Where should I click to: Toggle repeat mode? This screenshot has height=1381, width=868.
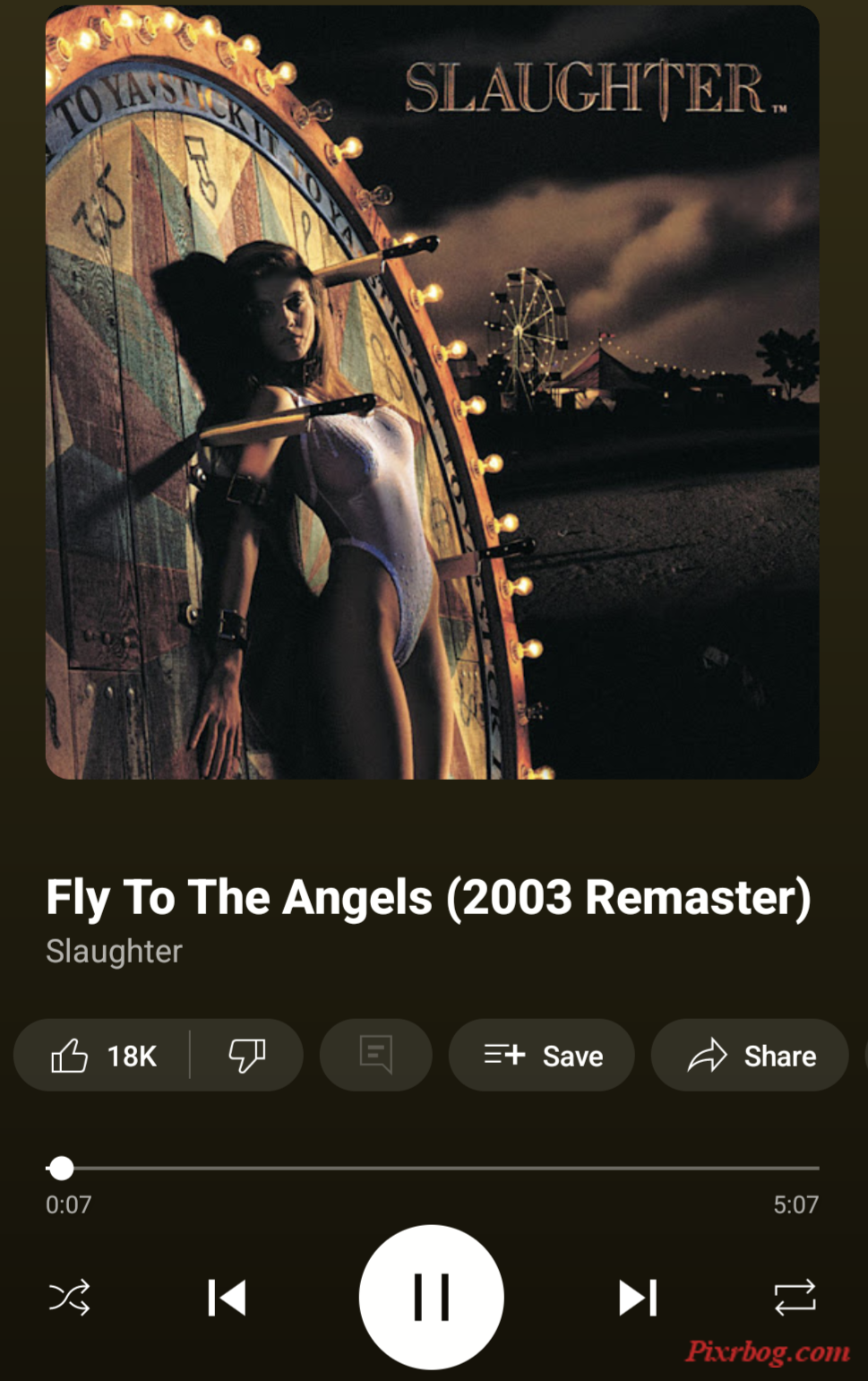point(795,1297)
